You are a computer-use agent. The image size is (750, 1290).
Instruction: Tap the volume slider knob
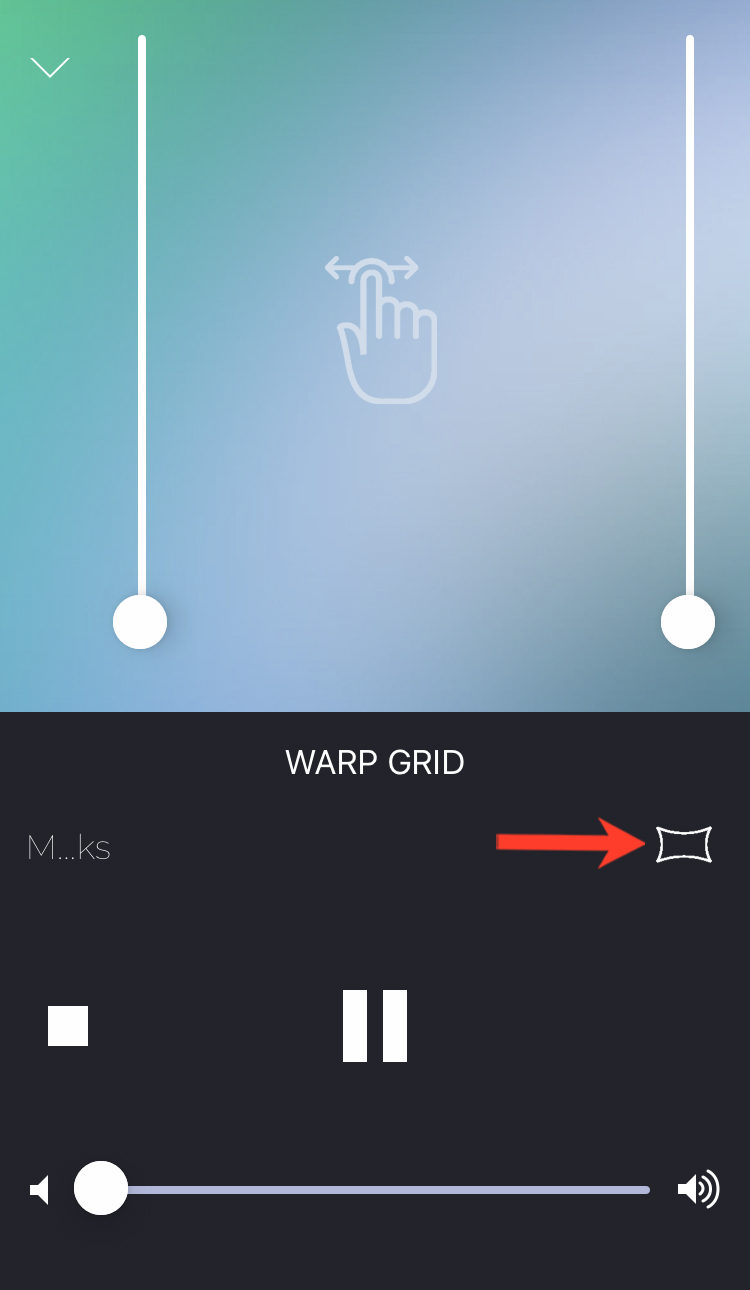[101, 1188]
